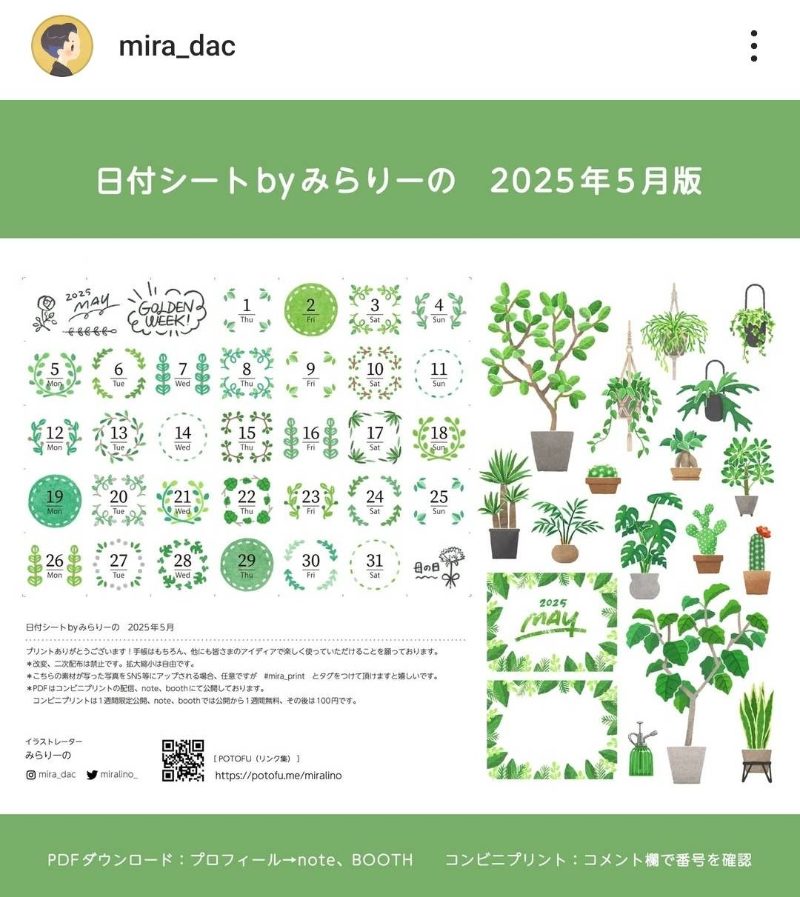Image resolution: width=800 pixels, height=897 pixels.
Task: Open mira_dac's profile picture
Action: click(x=62, y=46)
